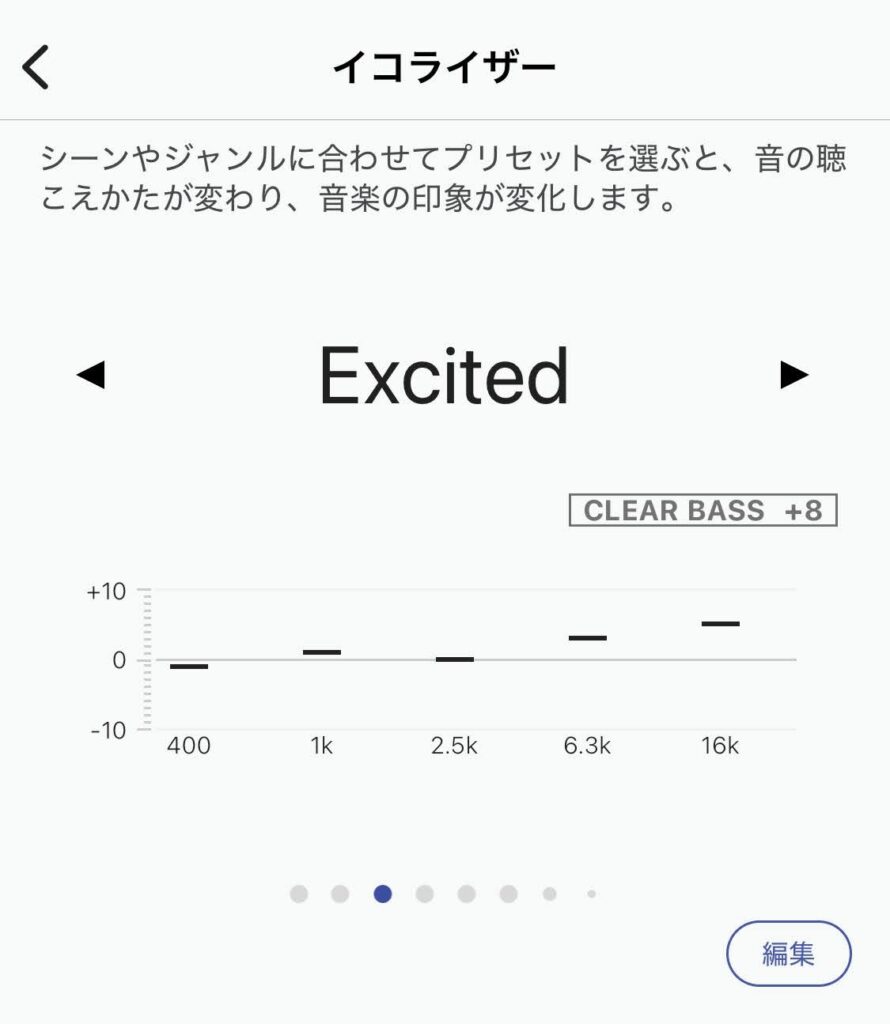890x1024 pixels.
Task: Click the 6.3k frequency label
Action: point(585,745)
